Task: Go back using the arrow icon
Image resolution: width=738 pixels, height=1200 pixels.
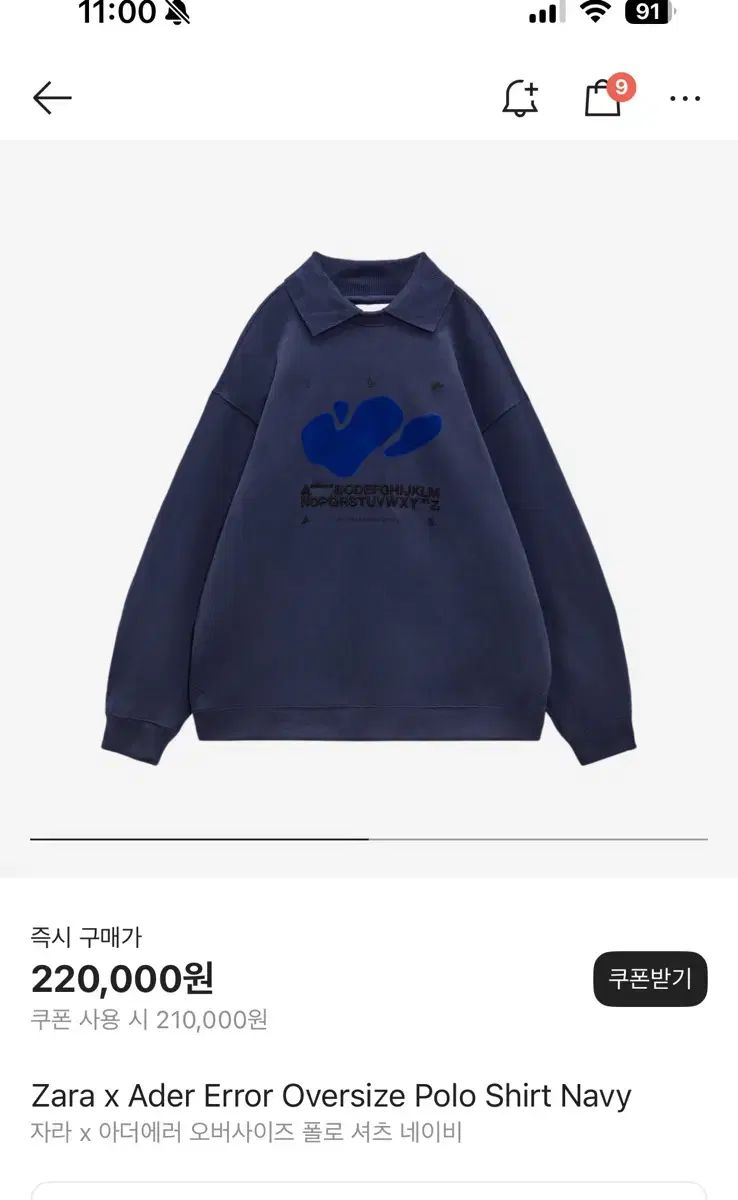Action: click(52, 98)
